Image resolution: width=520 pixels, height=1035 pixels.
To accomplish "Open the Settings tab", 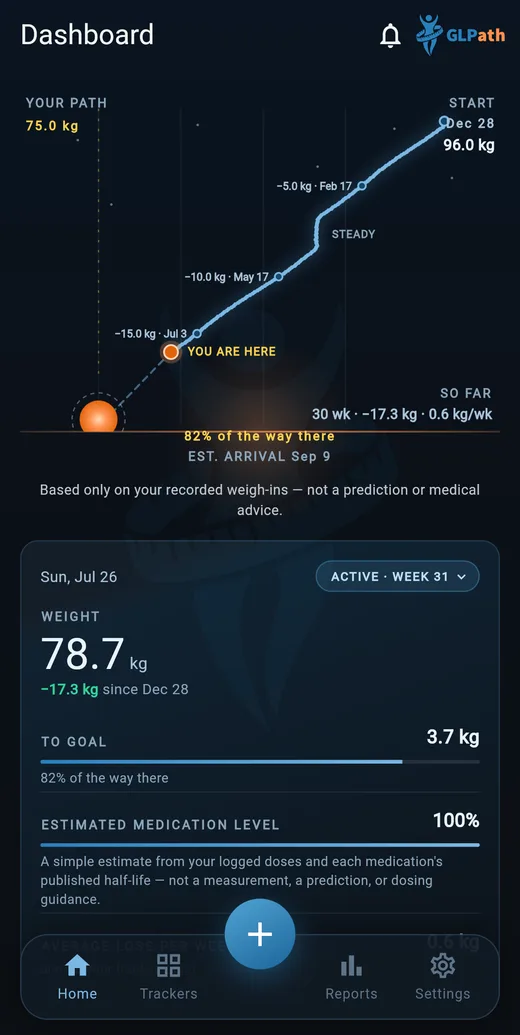I will (x=442, y=977).
